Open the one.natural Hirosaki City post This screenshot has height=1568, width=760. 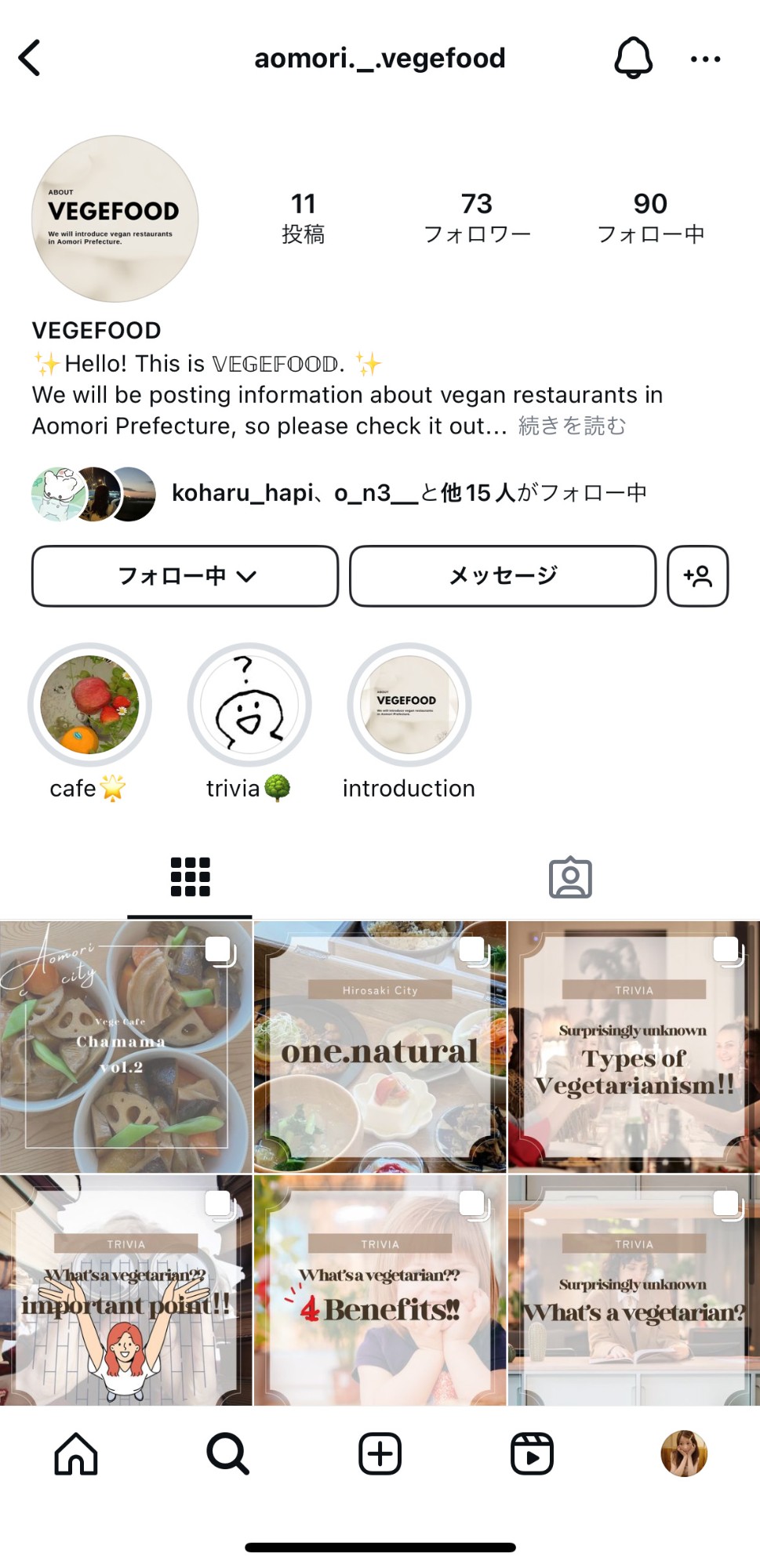click(380, 1047)
